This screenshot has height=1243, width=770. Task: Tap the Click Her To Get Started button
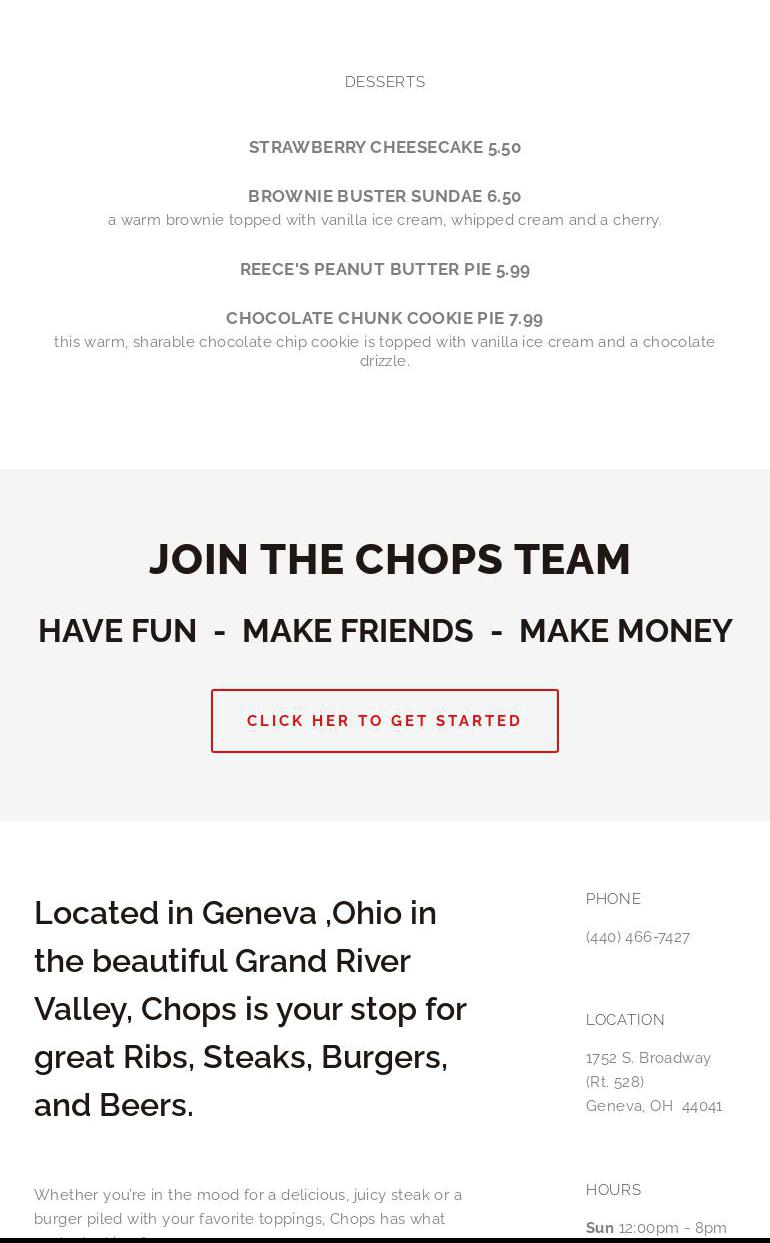click(x=384, y=721)
